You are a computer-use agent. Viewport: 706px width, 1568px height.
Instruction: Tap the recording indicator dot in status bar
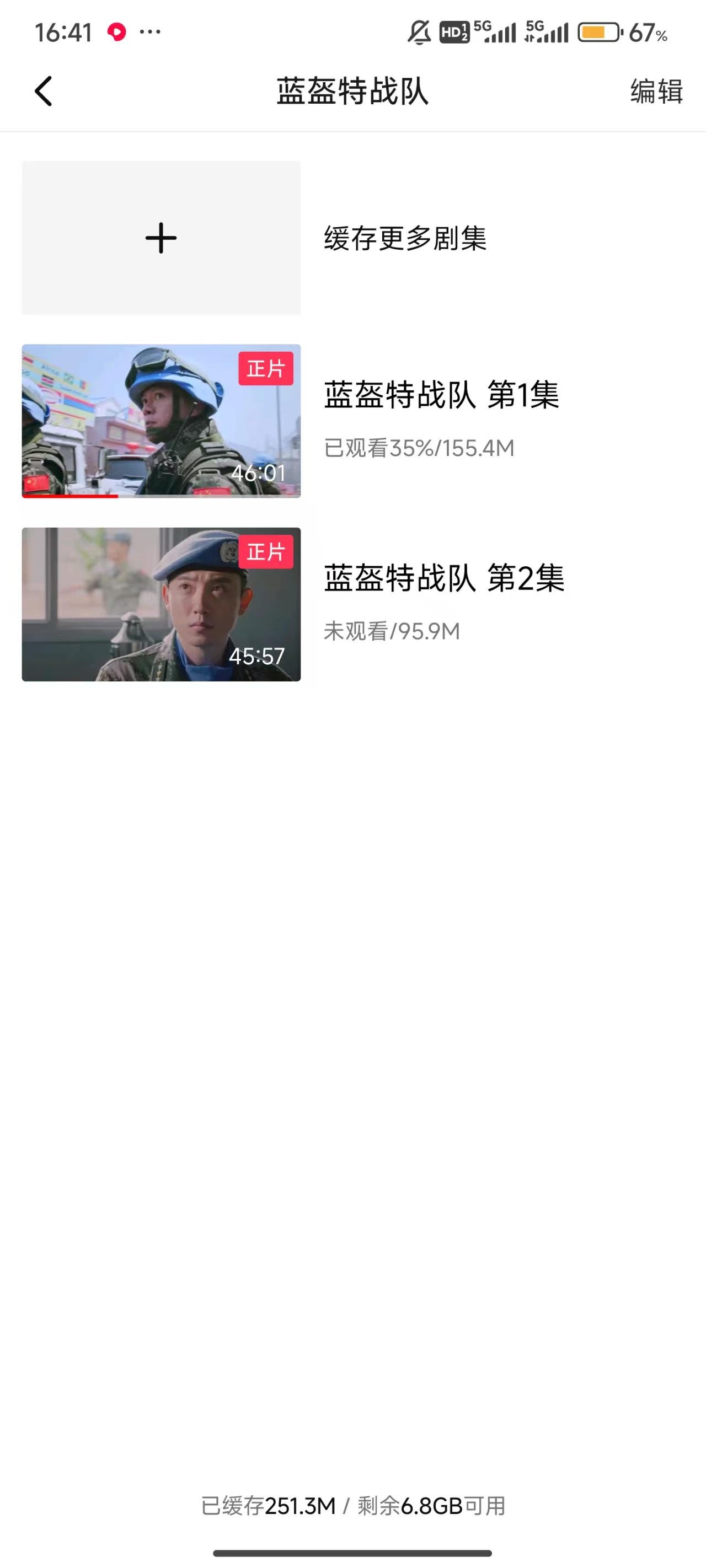tap(117, 31)
